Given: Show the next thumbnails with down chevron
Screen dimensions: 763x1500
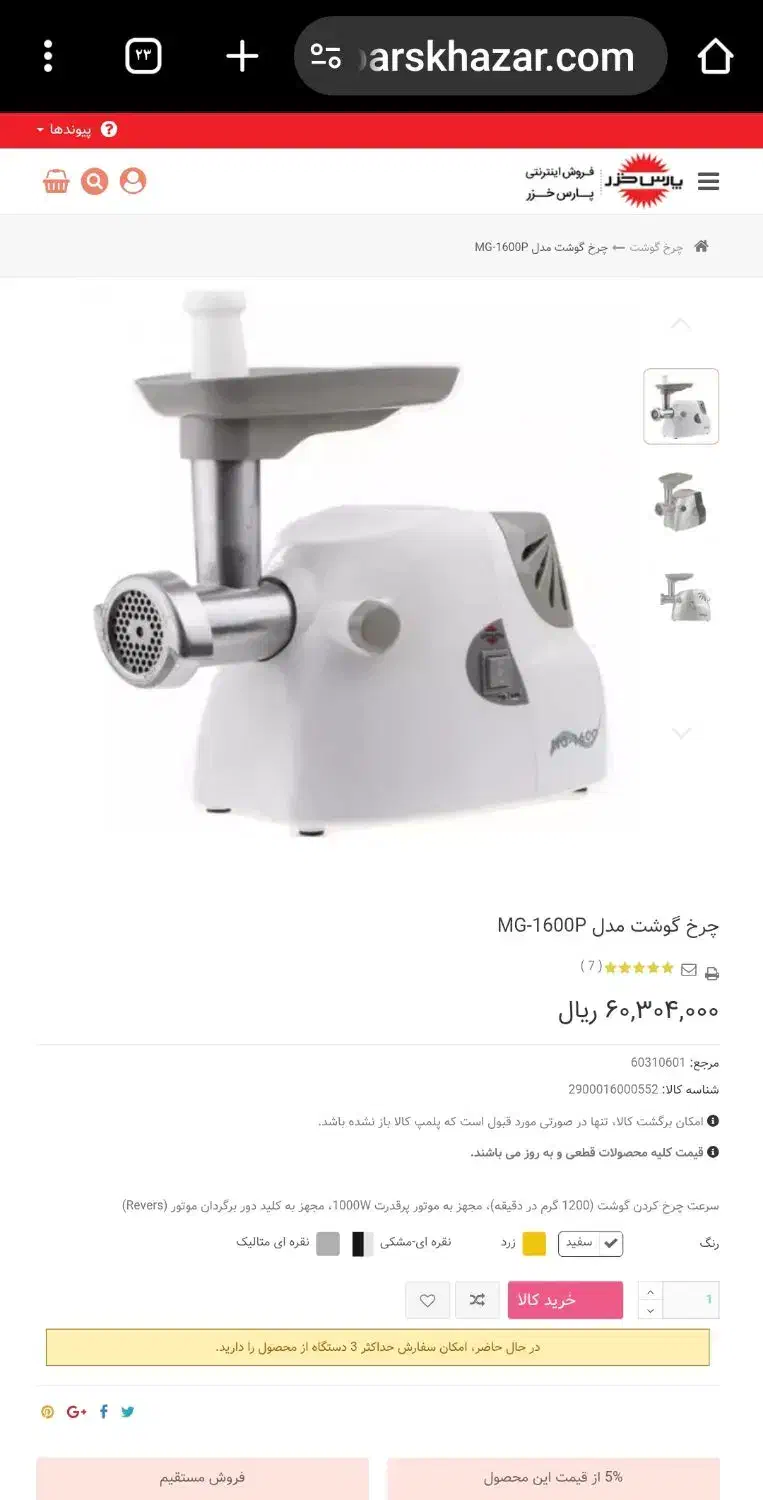Looking at the screenshot, I should [x=681, y=733].
